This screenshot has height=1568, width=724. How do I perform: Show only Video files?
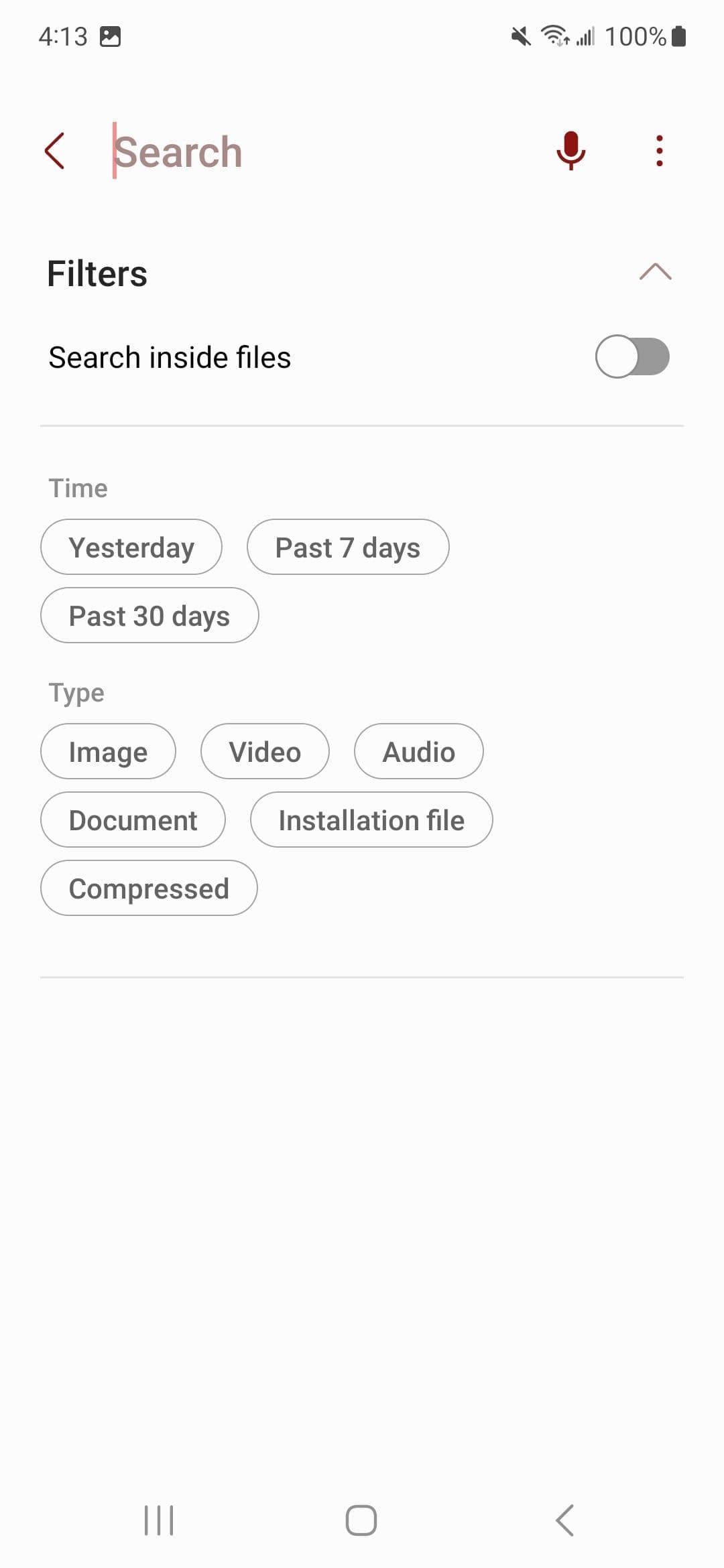265,752
